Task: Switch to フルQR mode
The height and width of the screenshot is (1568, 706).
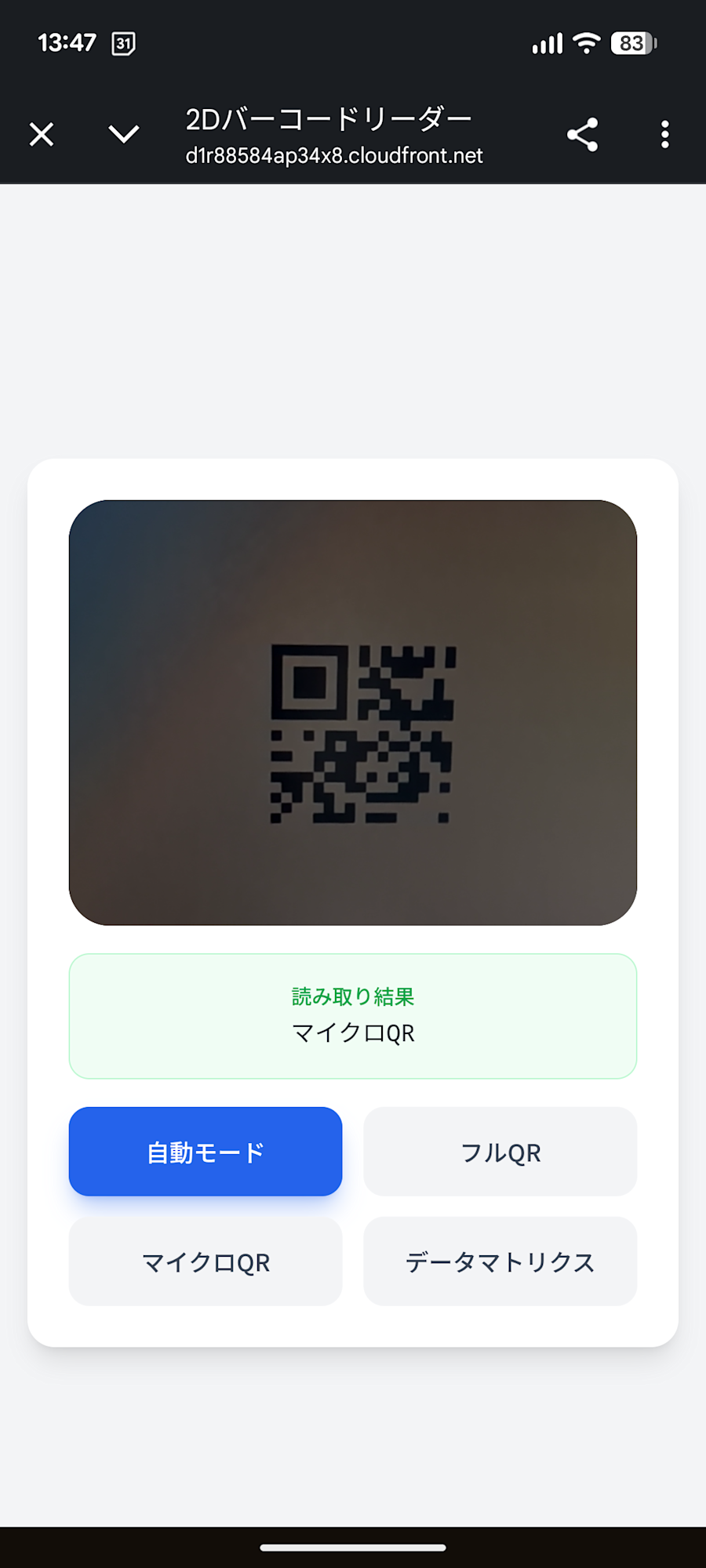Action: (x=500, y=1152)
